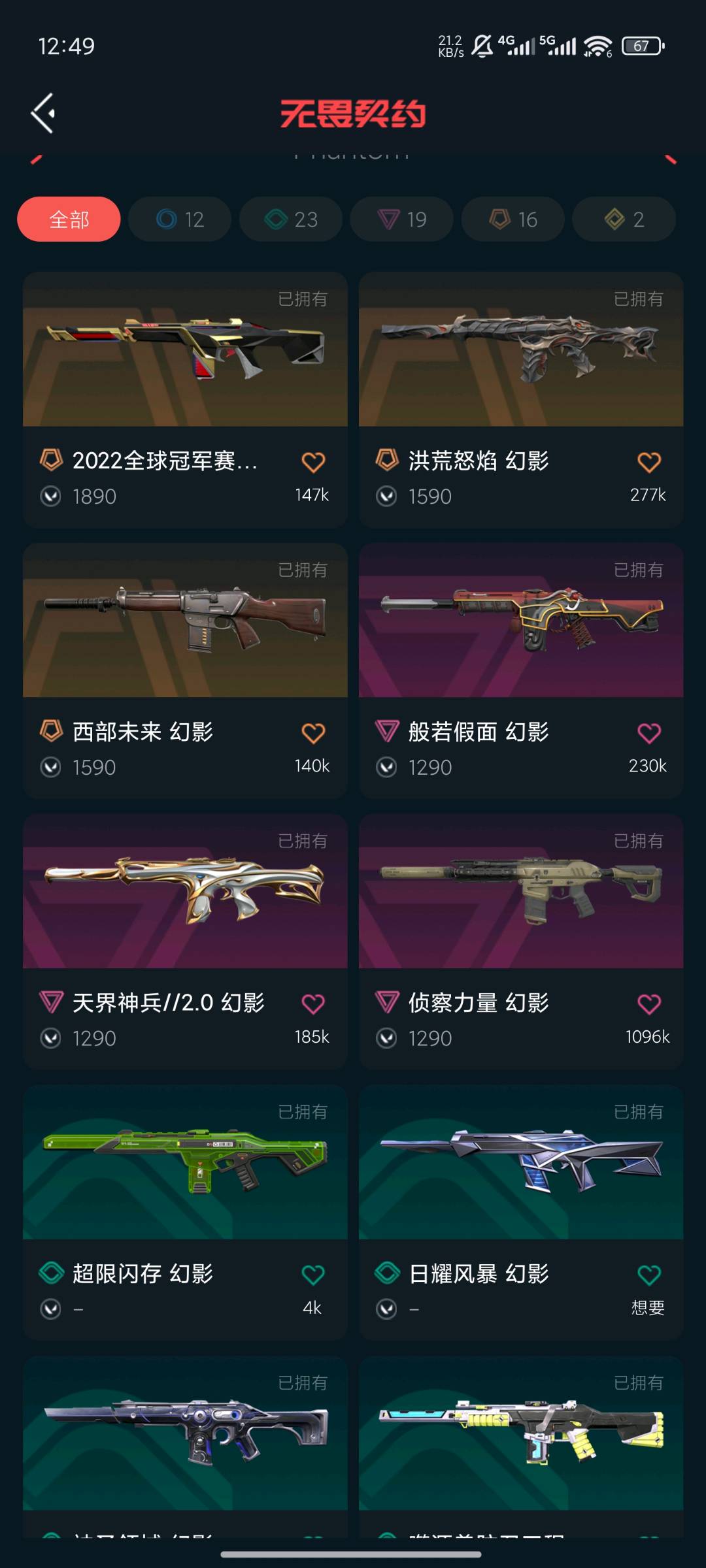Open the 西部未来 幻影 skin card

click(185, 671)
